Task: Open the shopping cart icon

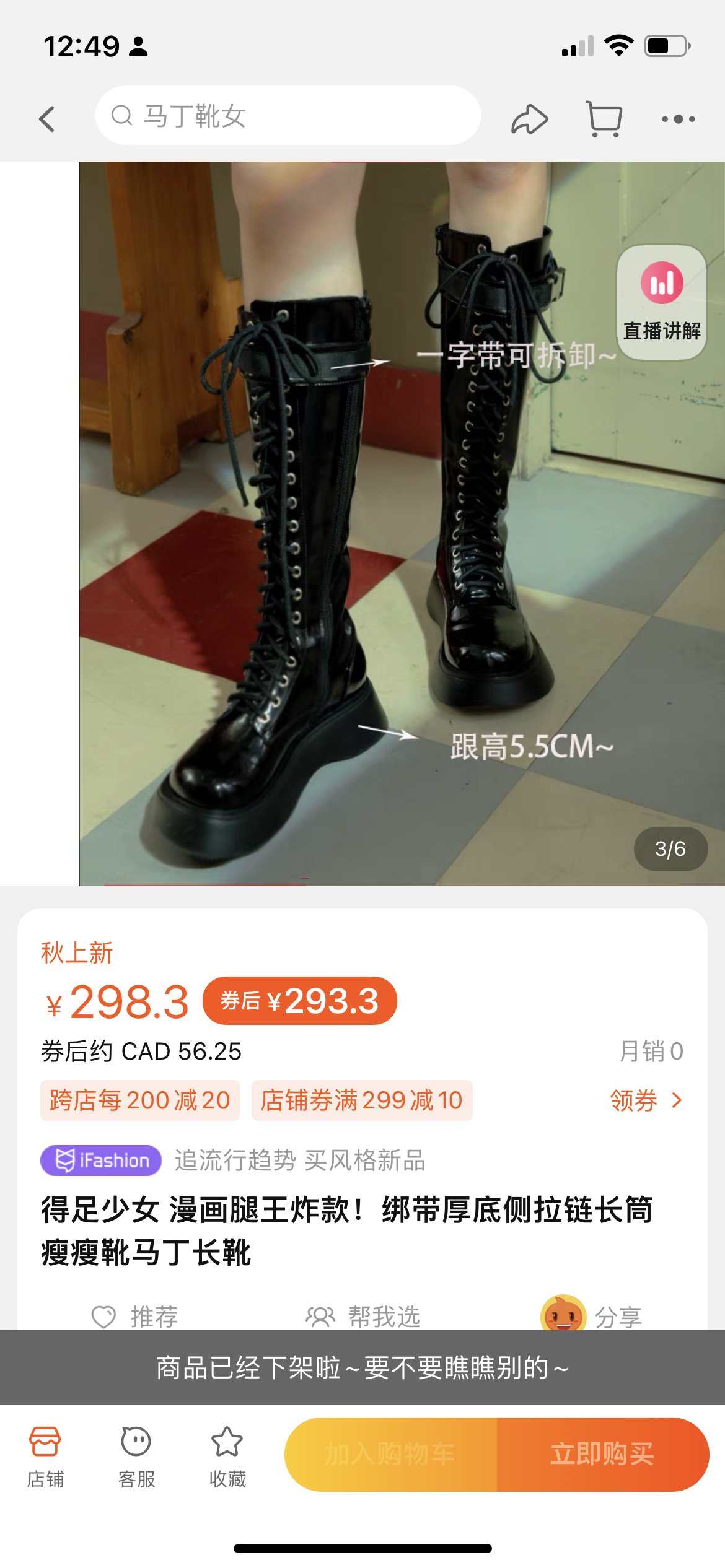Action: click(x=604, y=119)
